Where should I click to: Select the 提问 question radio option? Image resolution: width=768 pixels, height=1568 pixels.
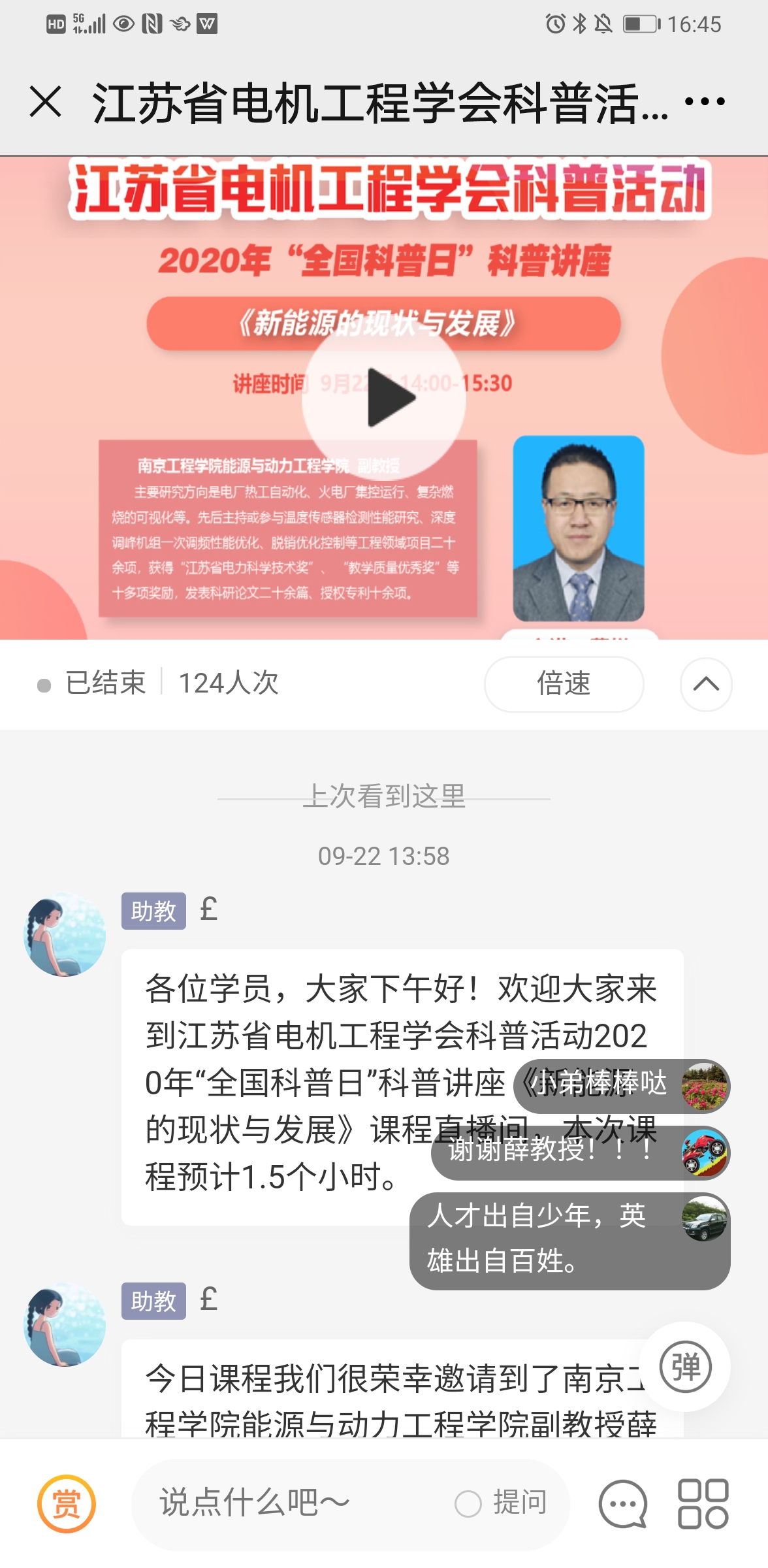(x=468, y=1503)
